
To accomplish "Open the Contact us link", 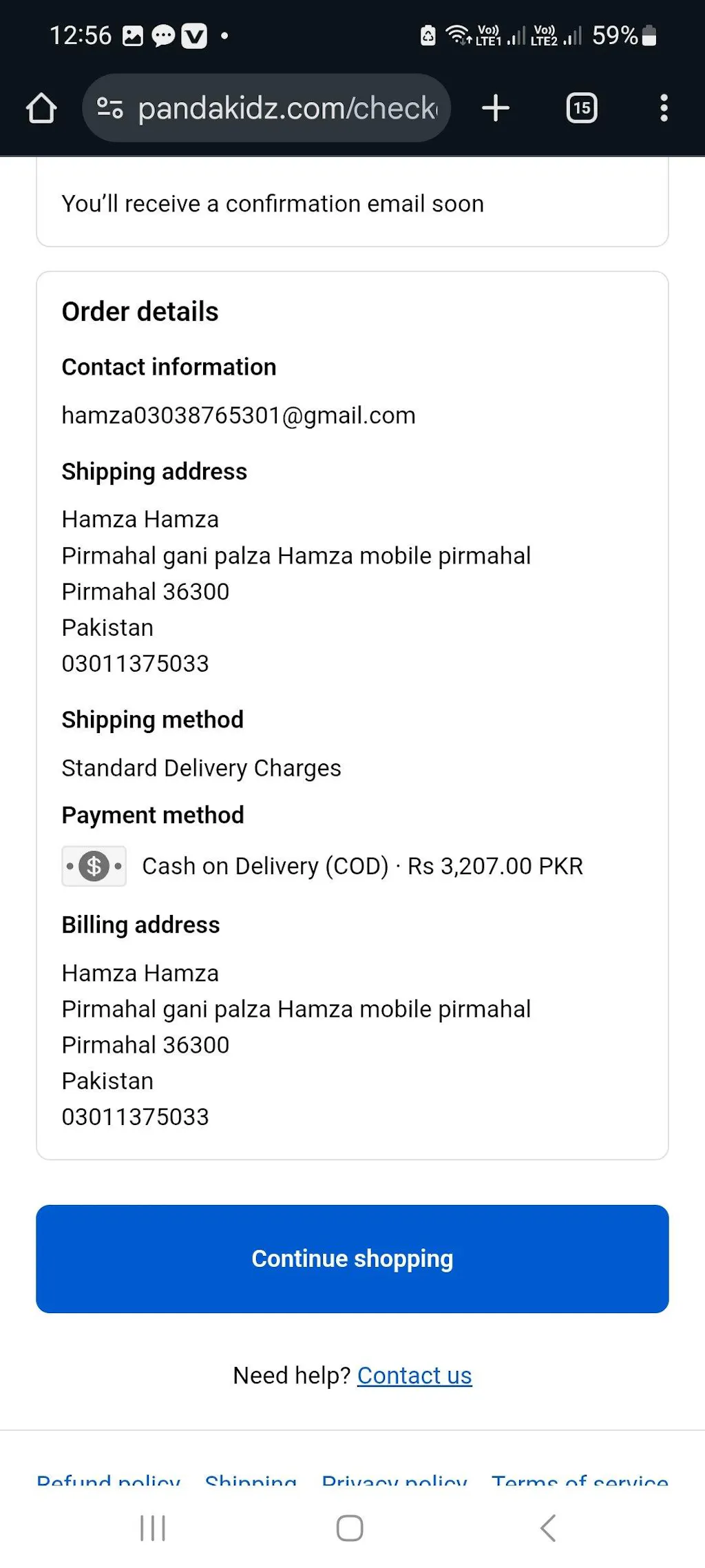I will (414, 1376).
